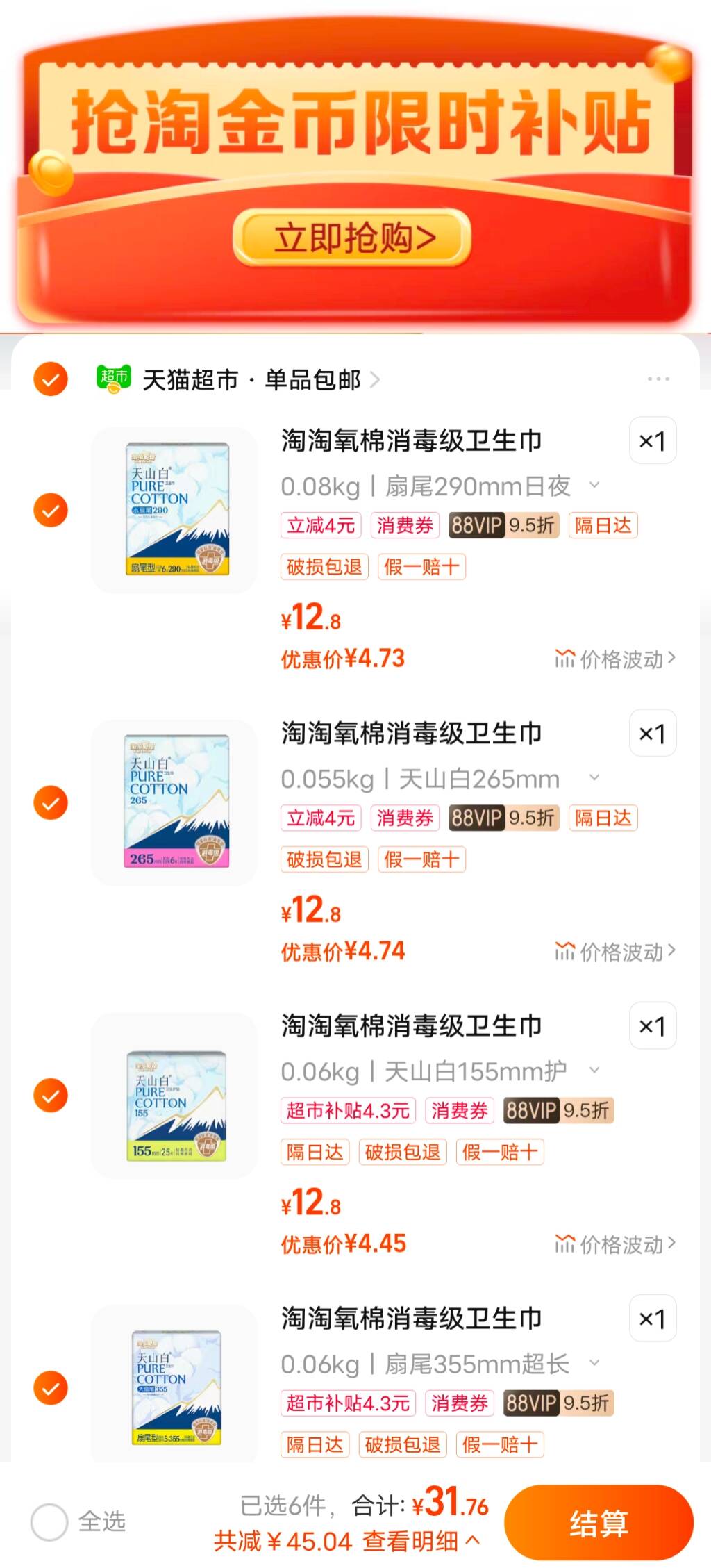Tap the ×1 quantity control on first item
The image size is (711, 1568).
[653, 441]
